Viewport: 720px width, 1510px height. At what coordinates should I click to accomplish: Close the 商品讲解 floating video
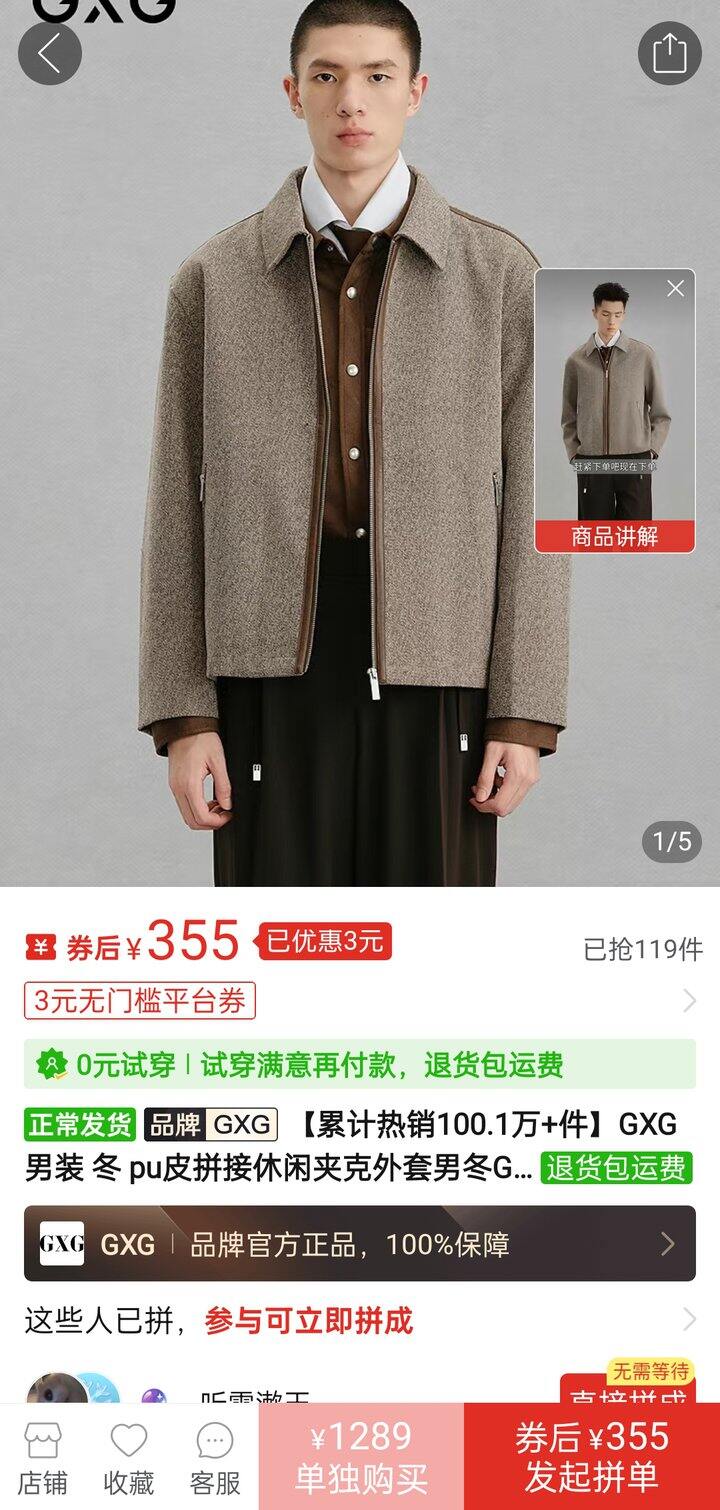(676, 289)
